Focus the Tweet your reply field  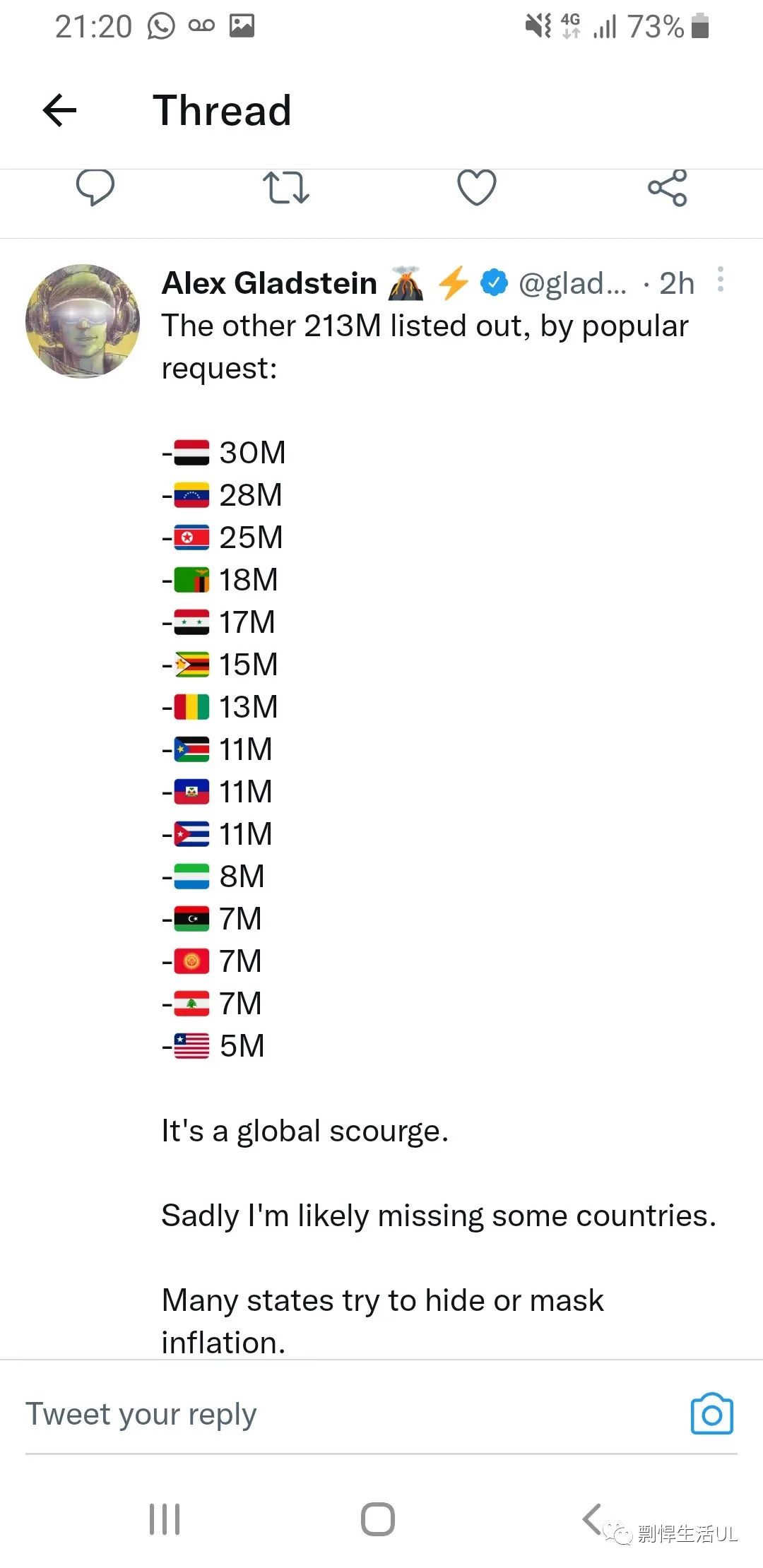coord(353,1414)
